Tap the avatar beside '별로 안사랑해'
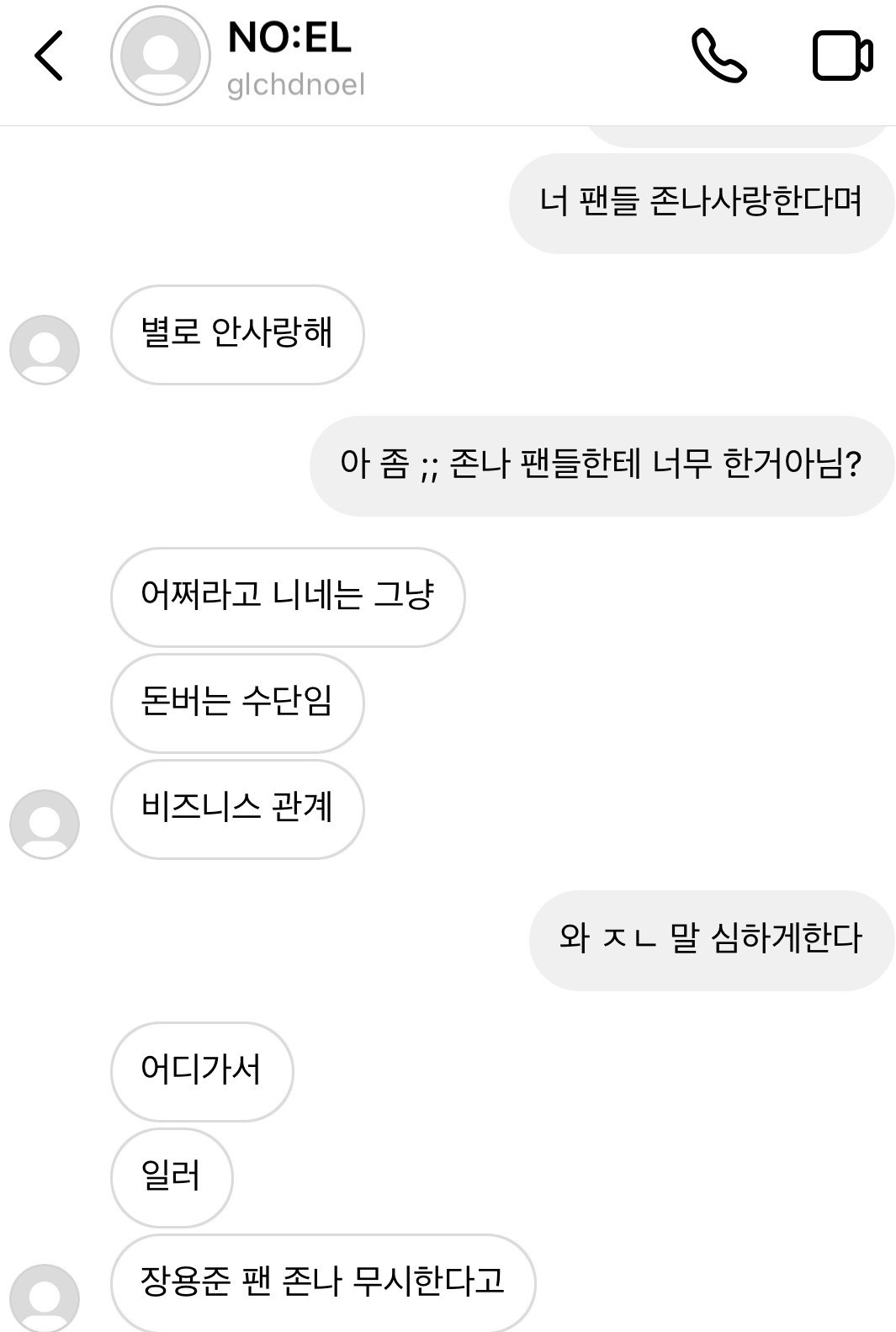 [45, 350]
